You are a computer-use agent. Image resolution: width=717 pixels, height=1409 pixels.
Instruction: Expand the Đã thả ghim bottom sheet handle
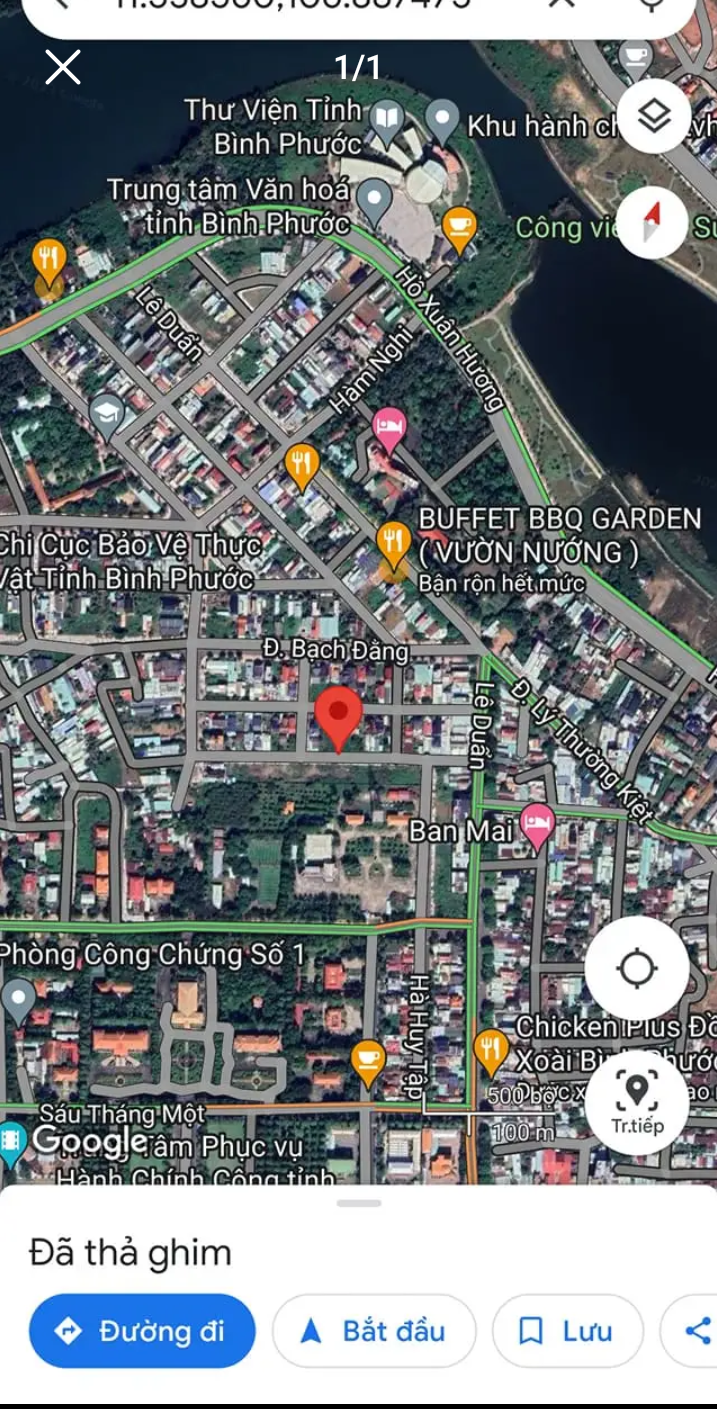359,1203
